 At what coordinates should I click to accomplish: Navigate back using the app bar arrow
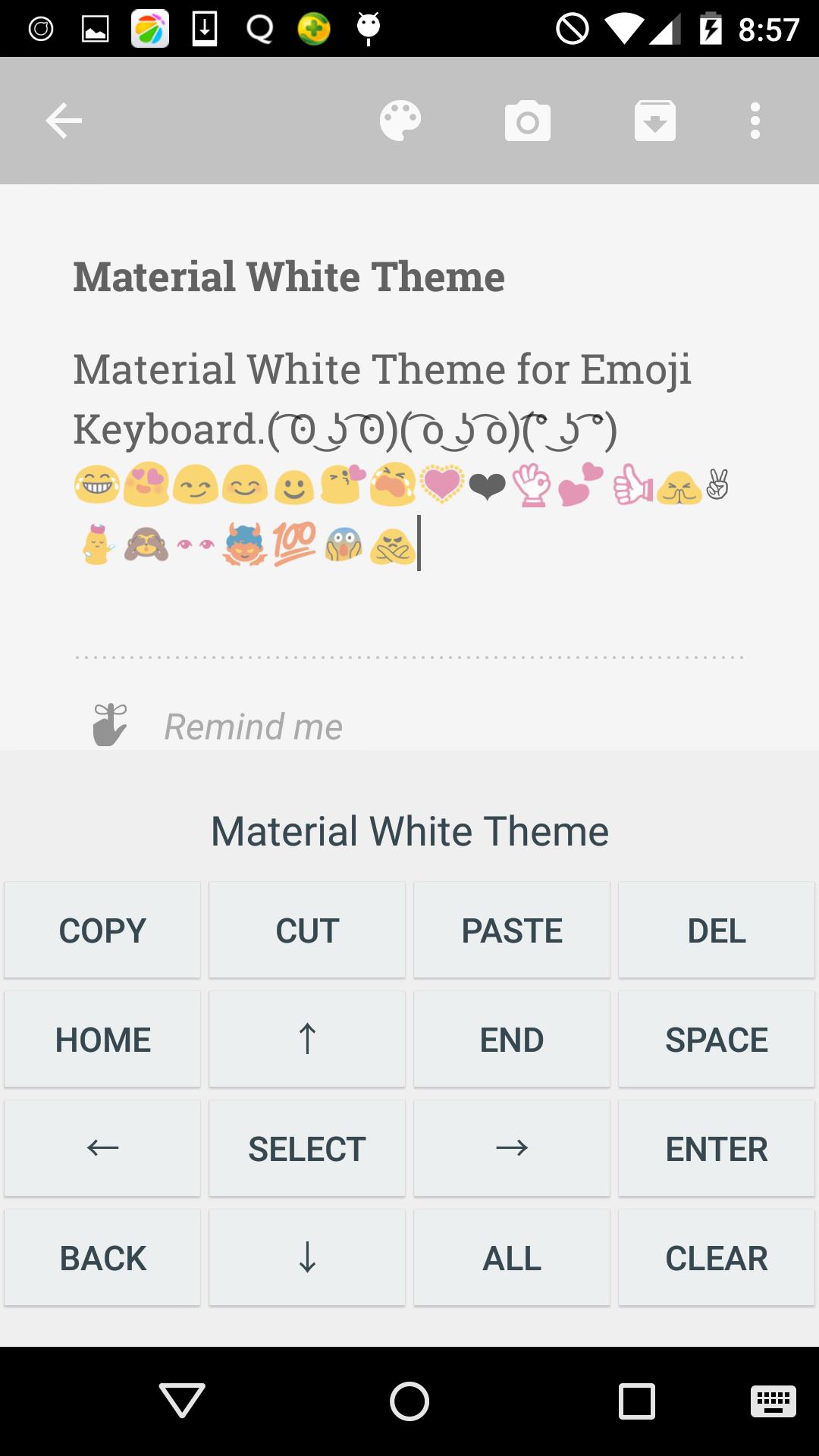coord(64,120)
